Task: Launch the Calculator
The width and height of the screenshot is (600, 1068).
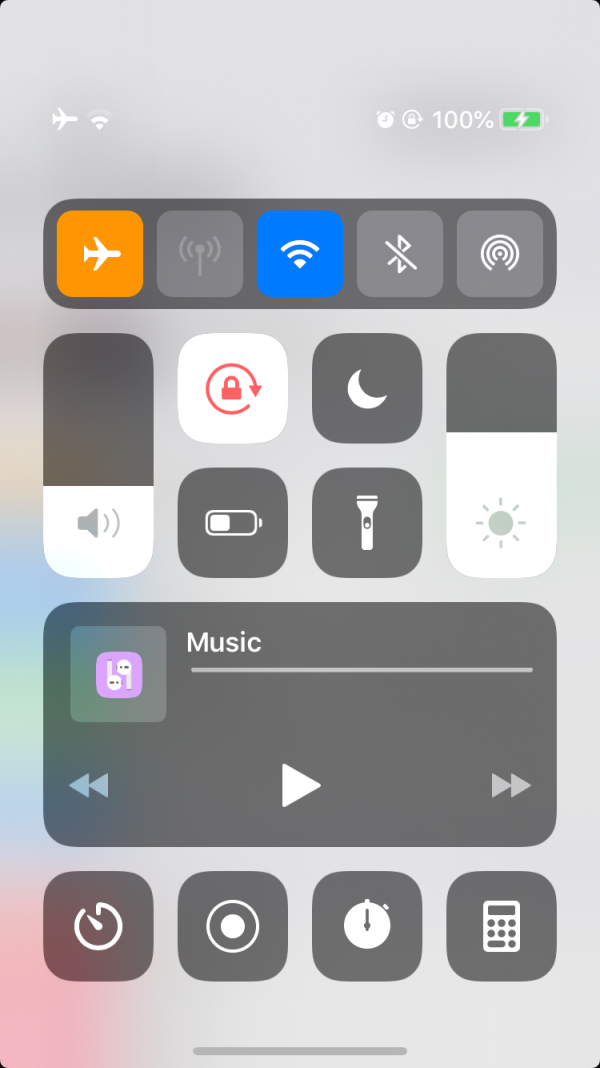Action: pyautogui.click(x=501, y=926)
